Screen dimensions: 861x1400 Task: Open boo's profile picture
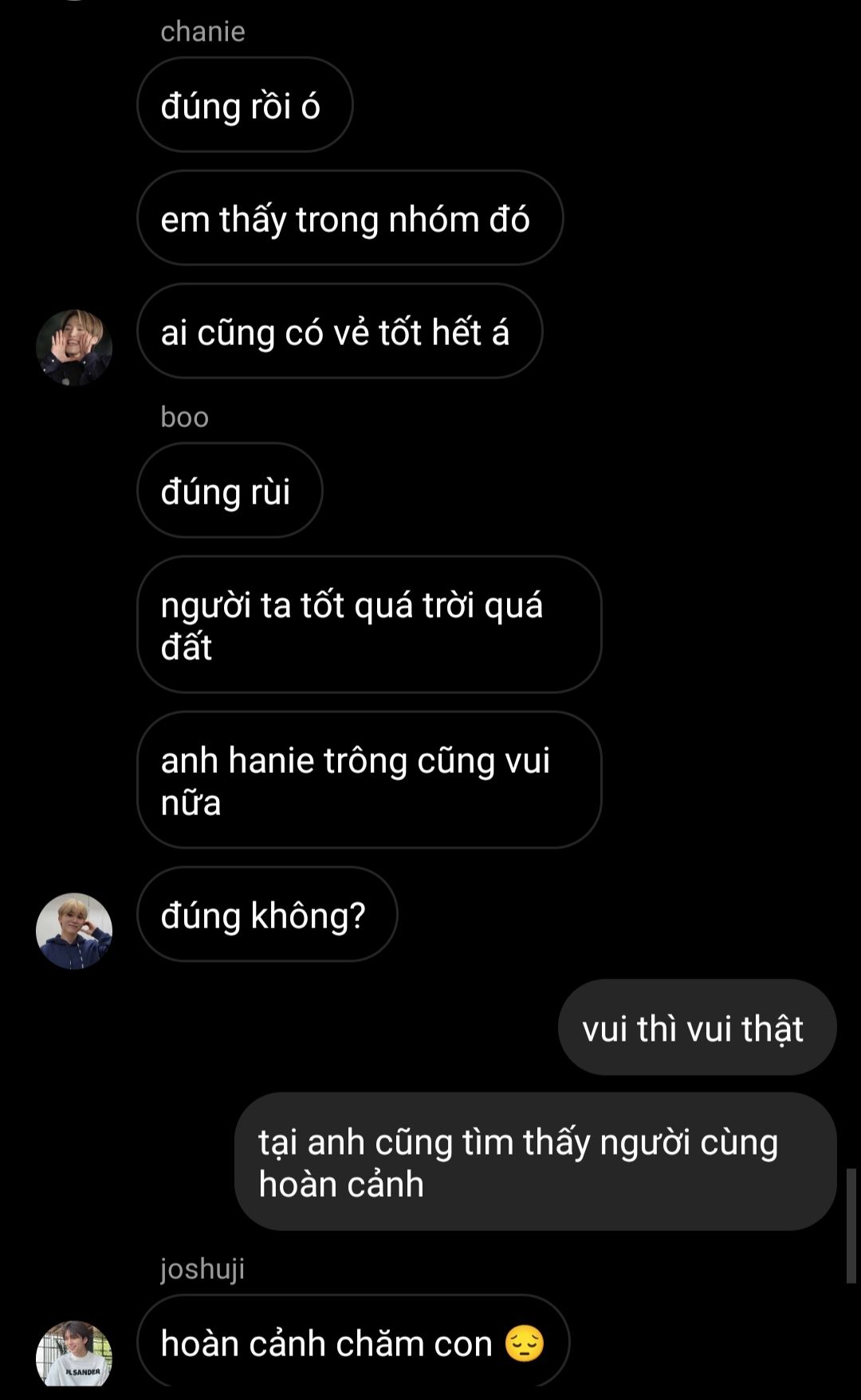coord(74,931)
